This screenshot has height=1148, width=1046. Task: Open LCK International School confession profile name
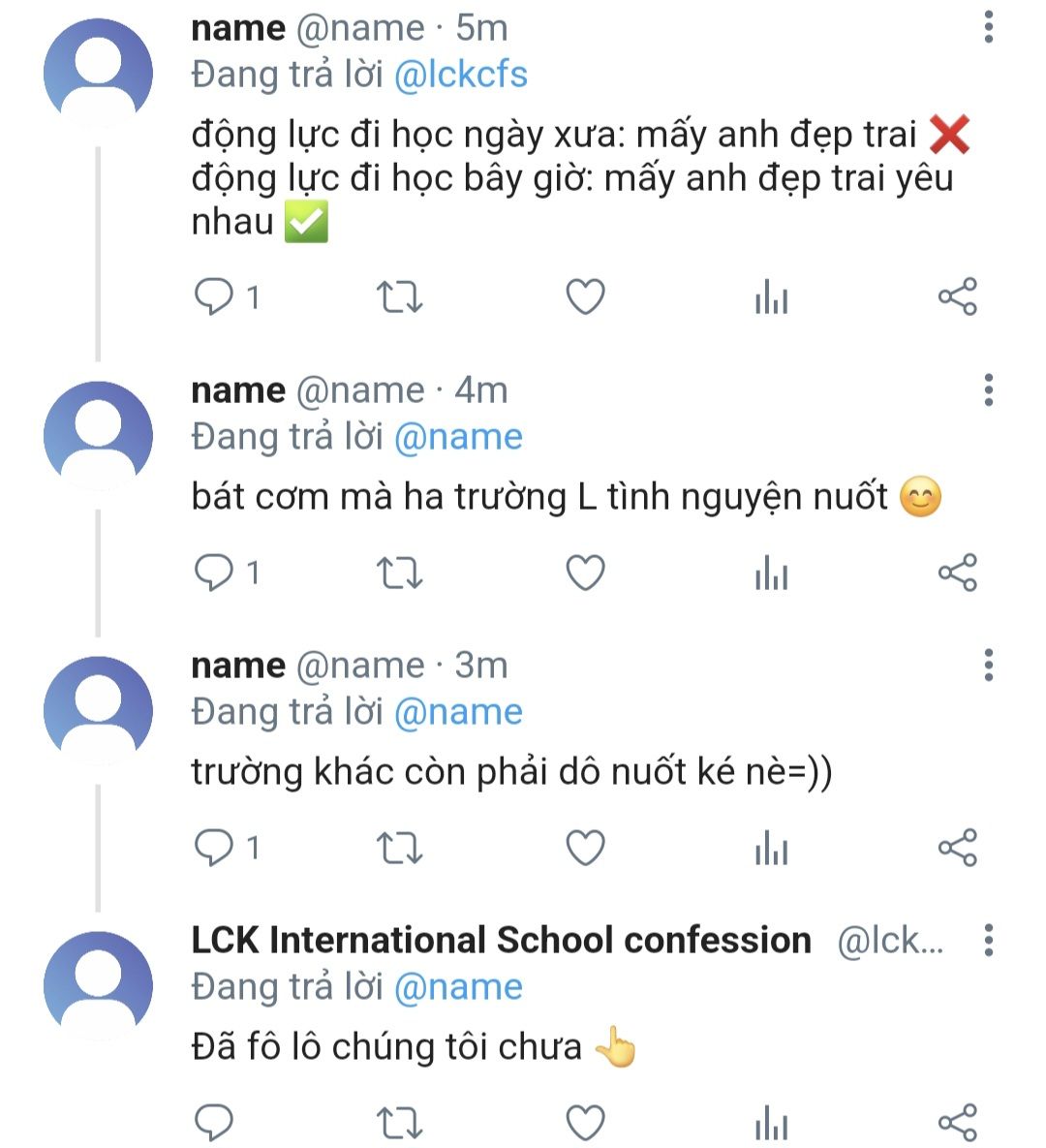pos(501,940)
